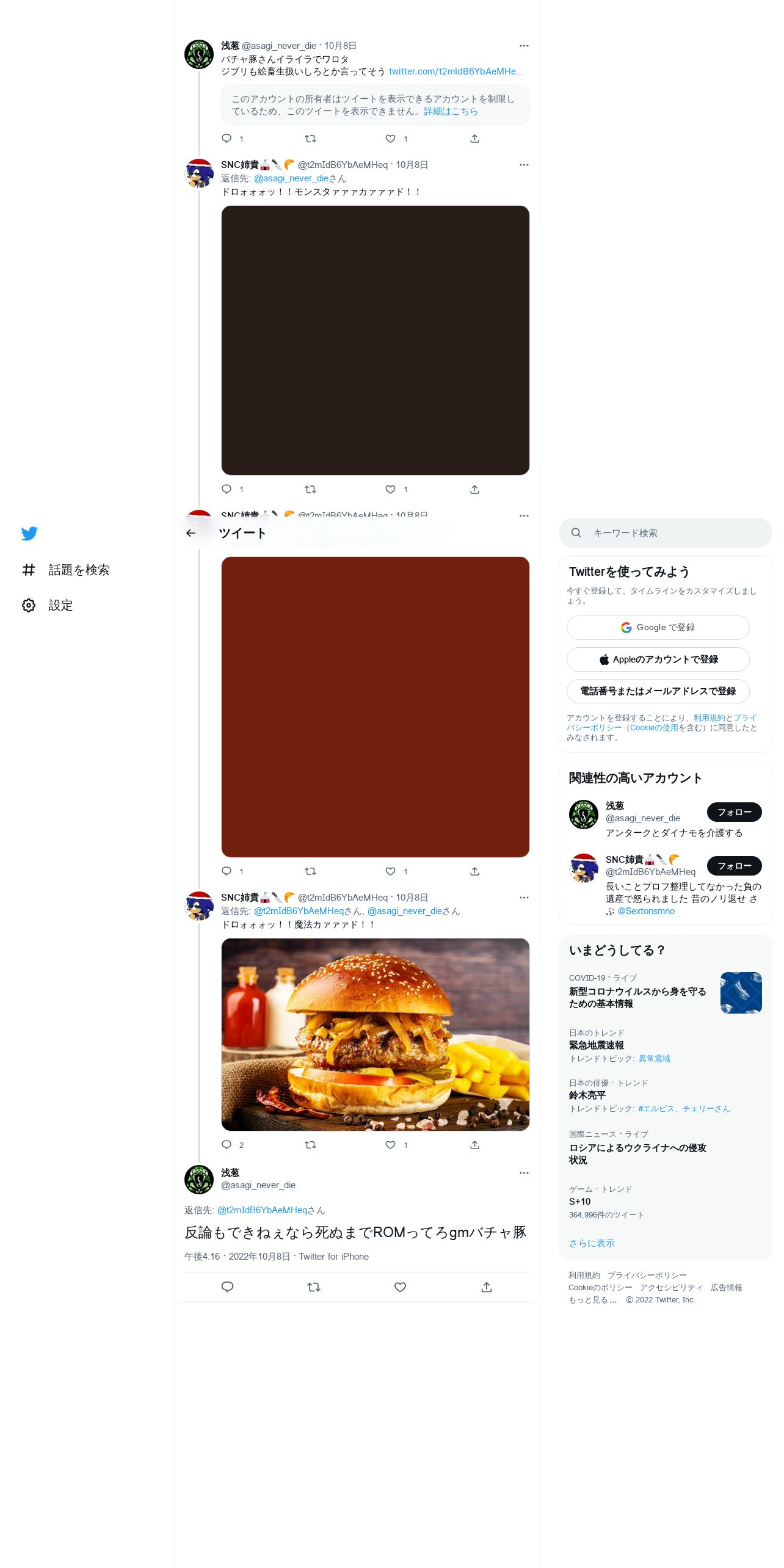Go back using the arrow beside ツイート

pyautogui.click(x=191, y=533)
